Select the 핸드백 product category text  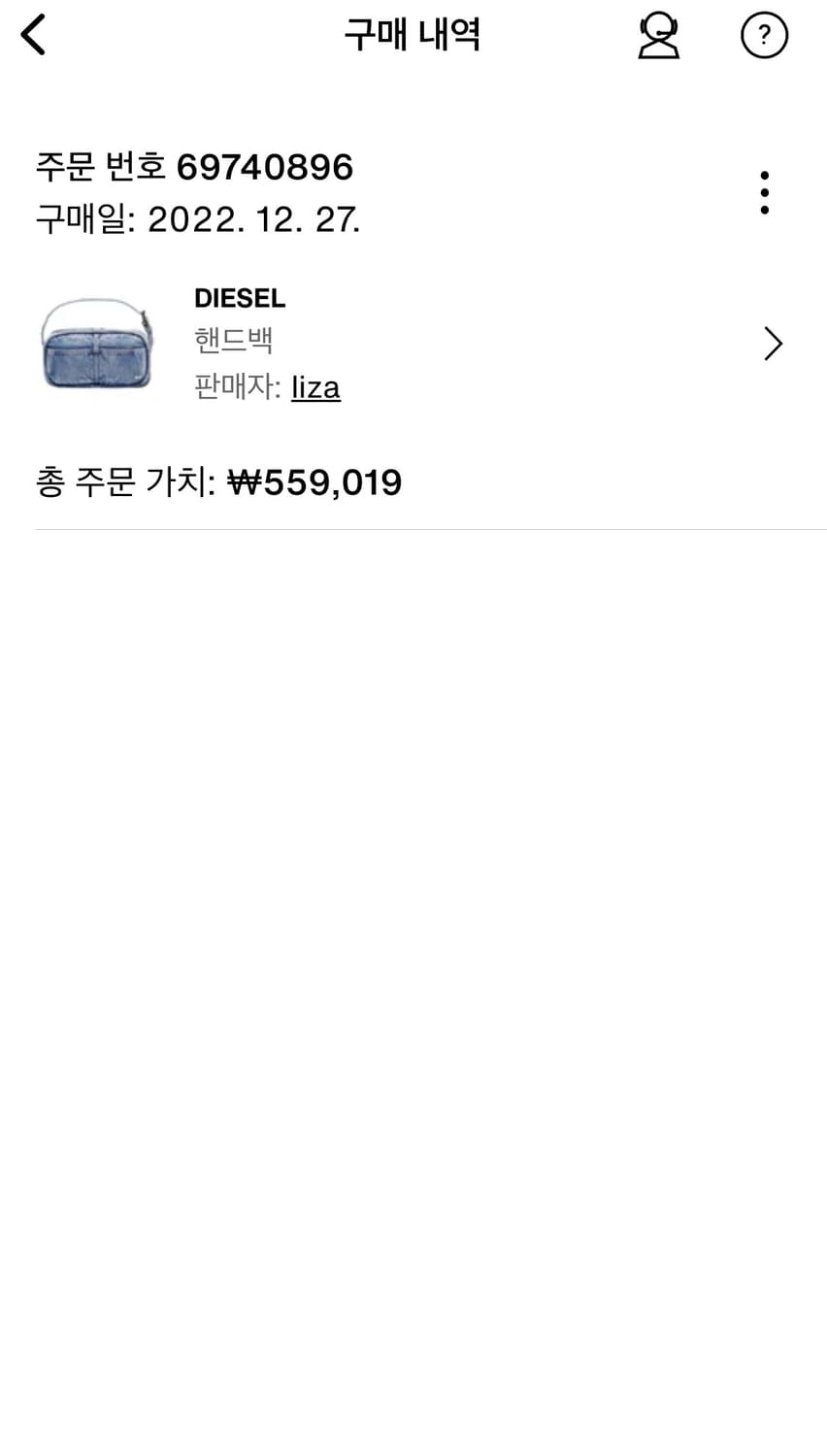click(232, 340)
